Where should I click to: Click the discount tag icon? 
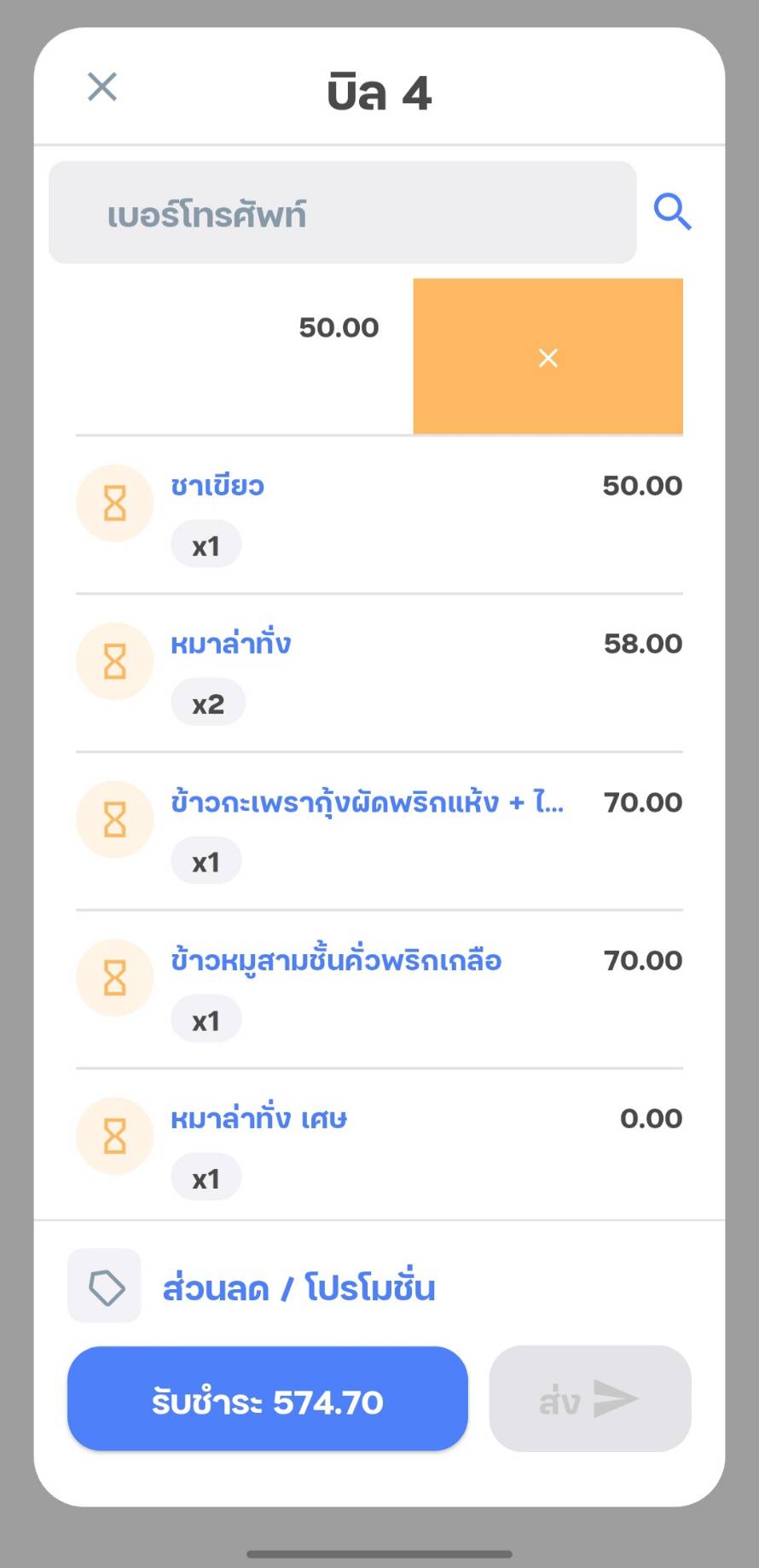104,1286
